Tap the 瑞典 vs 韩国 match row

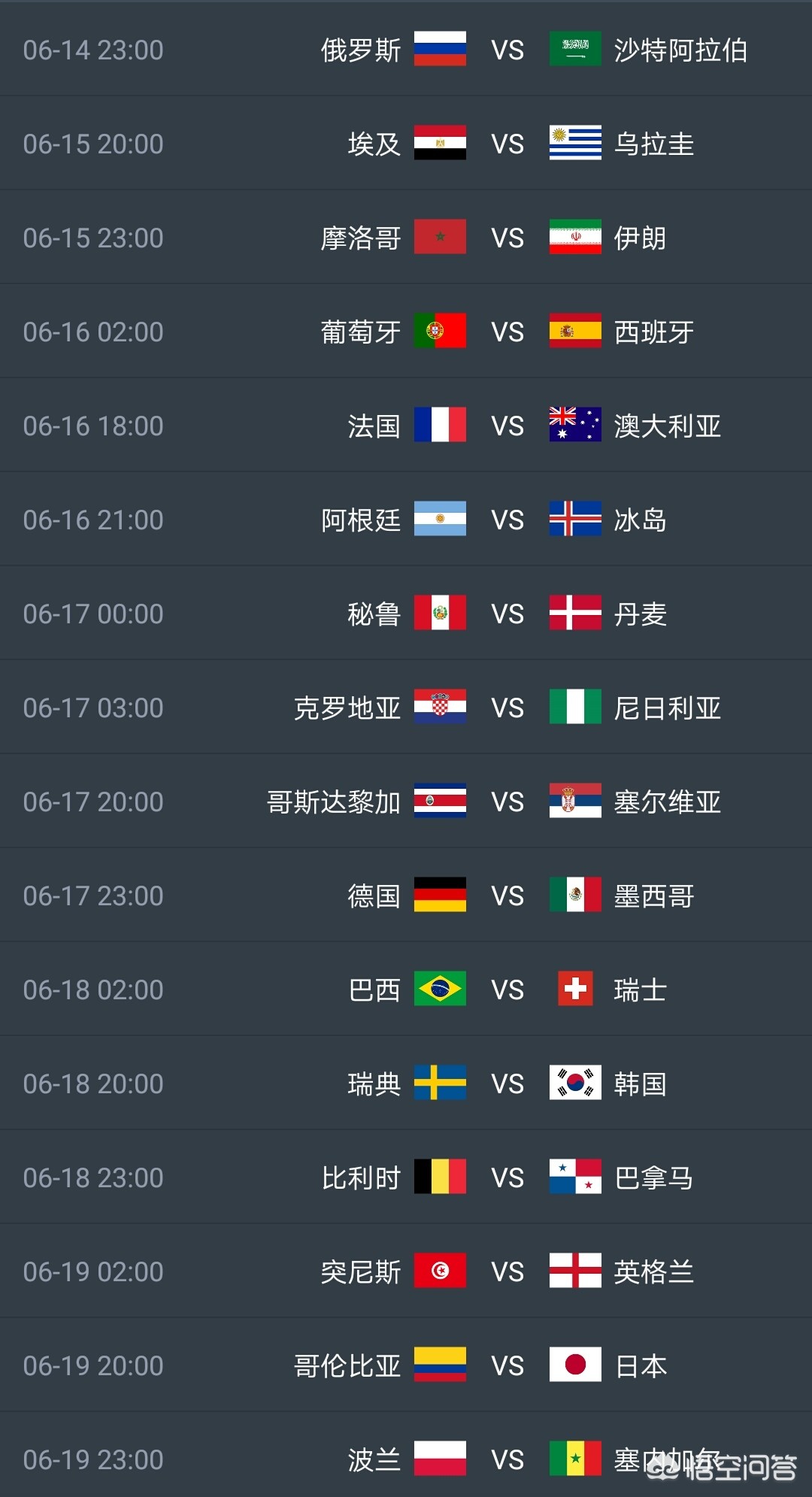[x=406, y=1083]
